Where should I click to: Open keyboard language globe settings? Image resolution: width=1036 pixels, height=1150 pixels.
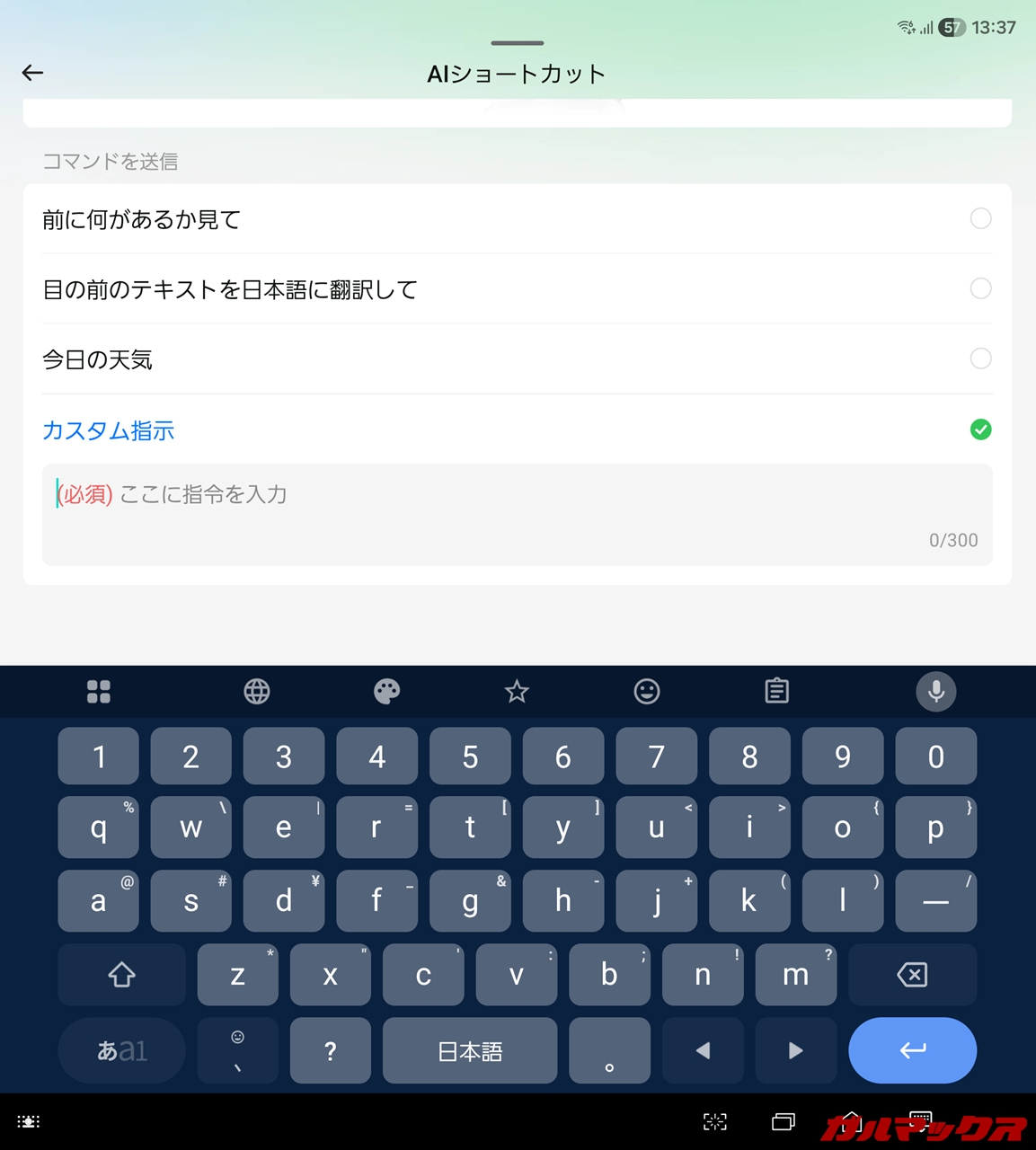click(x=257, y=691)
